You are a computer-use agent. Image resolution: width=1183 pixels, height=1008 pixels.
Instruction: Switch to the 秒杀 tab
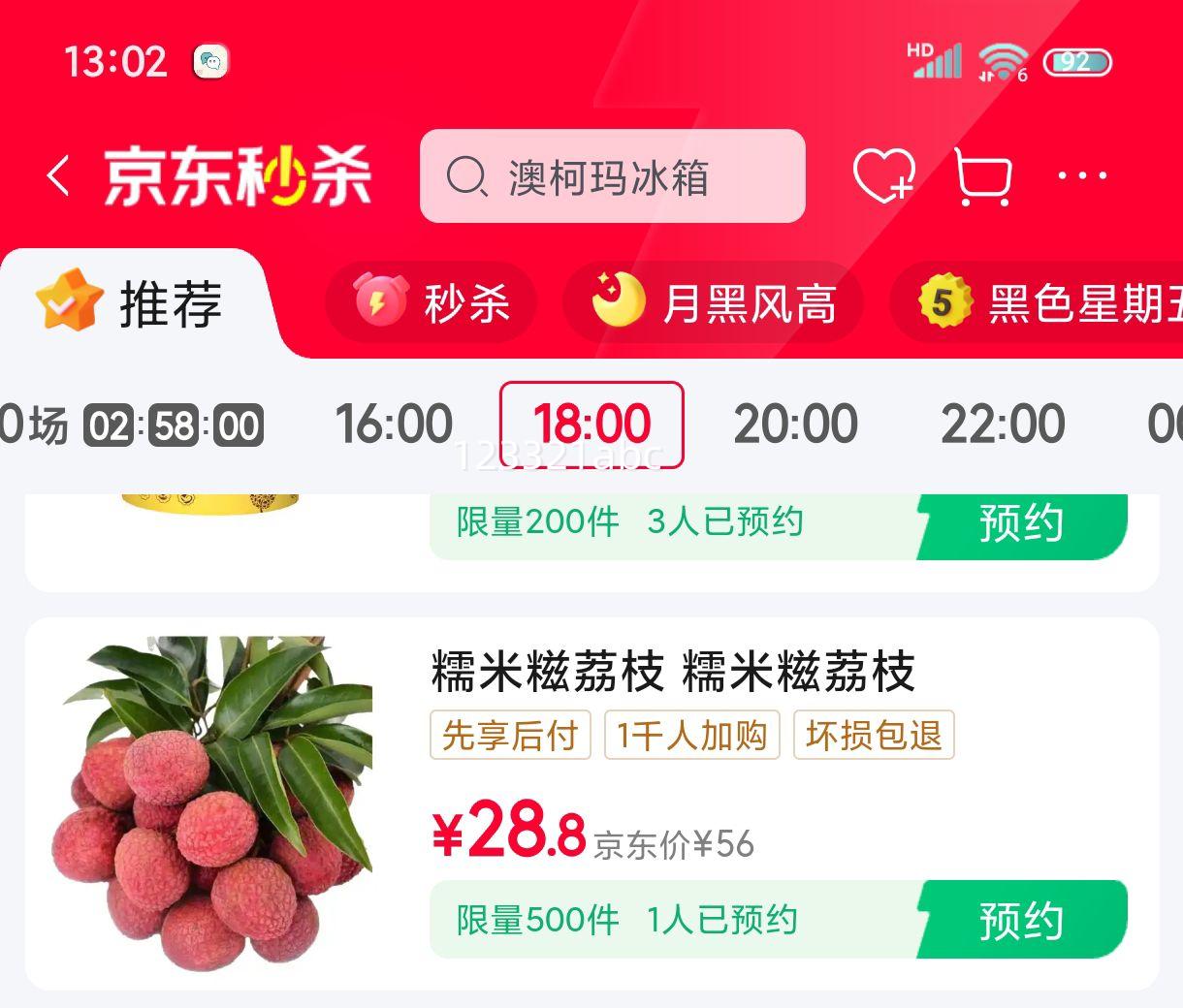(x=432, y=303)
